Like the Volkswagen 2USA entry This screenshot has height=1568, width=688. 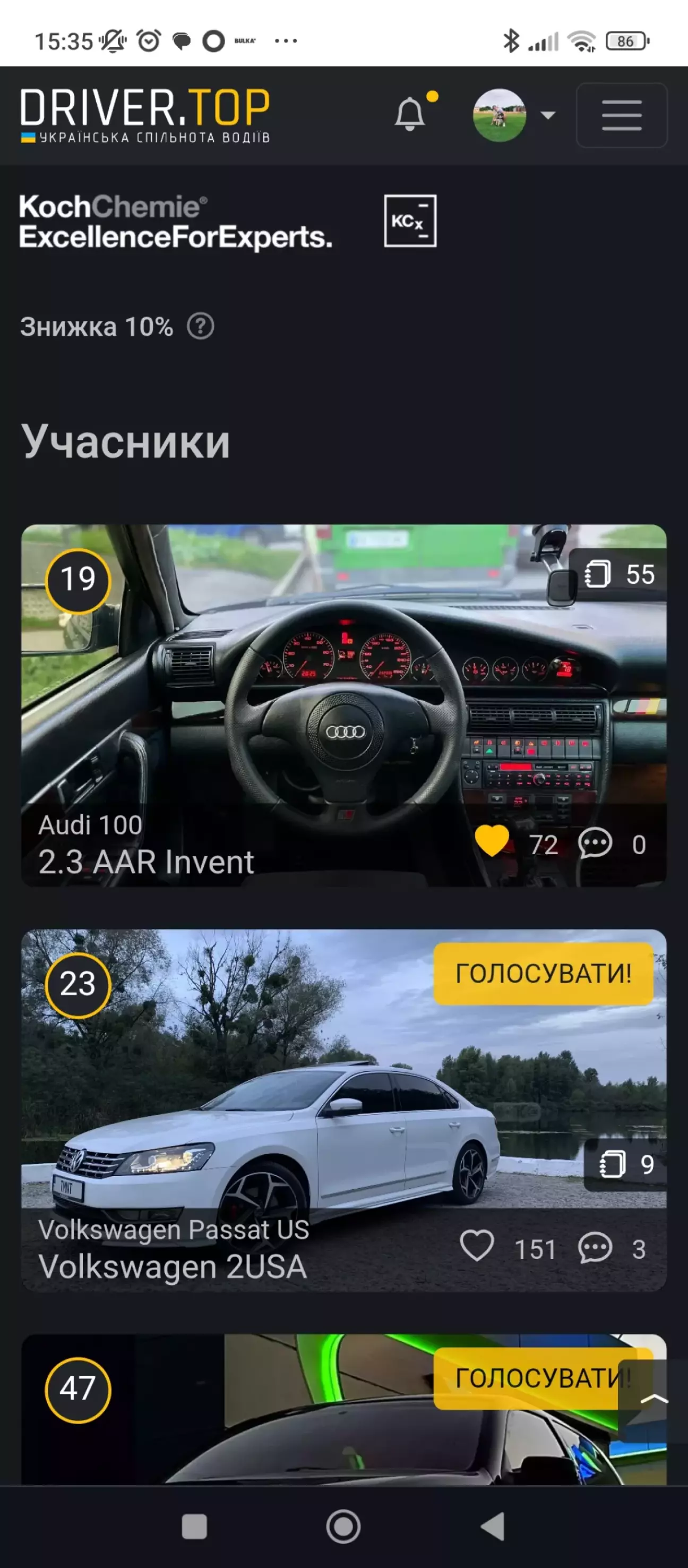pyautogui.click(x=477, y=1245)
